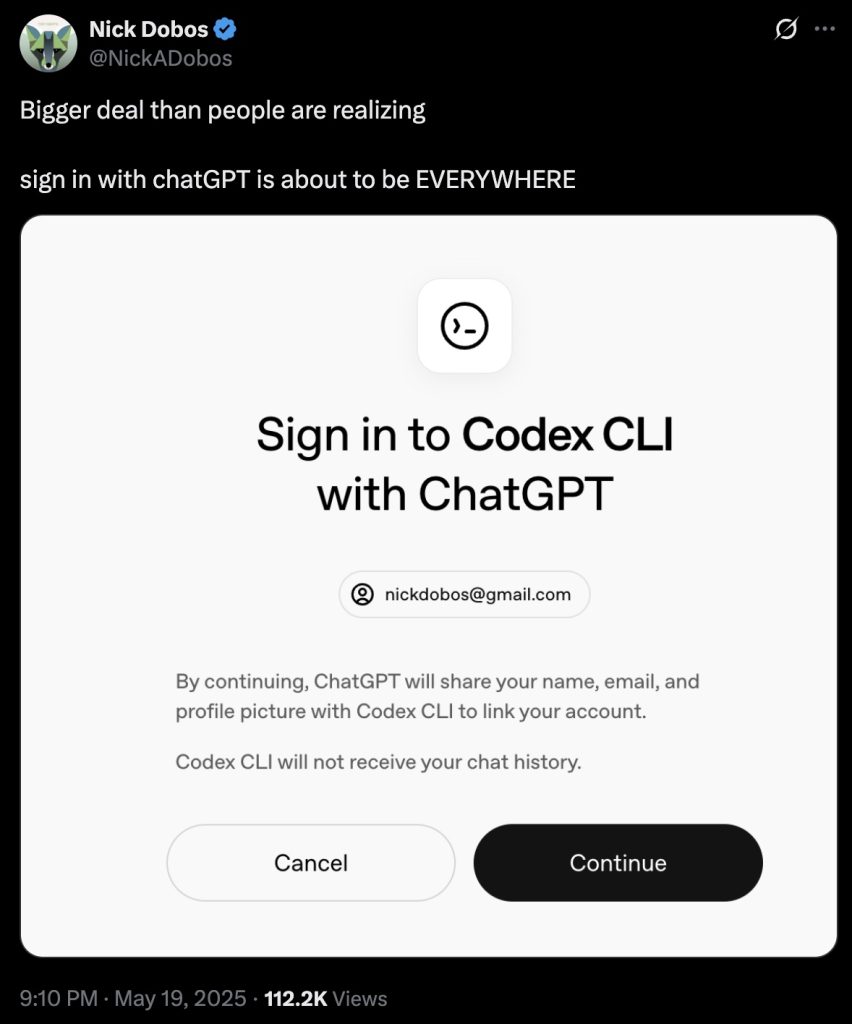Viewport: 852px width, 1024px height.
Task: Tap the Grok explain icon
Action: pyautogui.click(x=787, y=30)
